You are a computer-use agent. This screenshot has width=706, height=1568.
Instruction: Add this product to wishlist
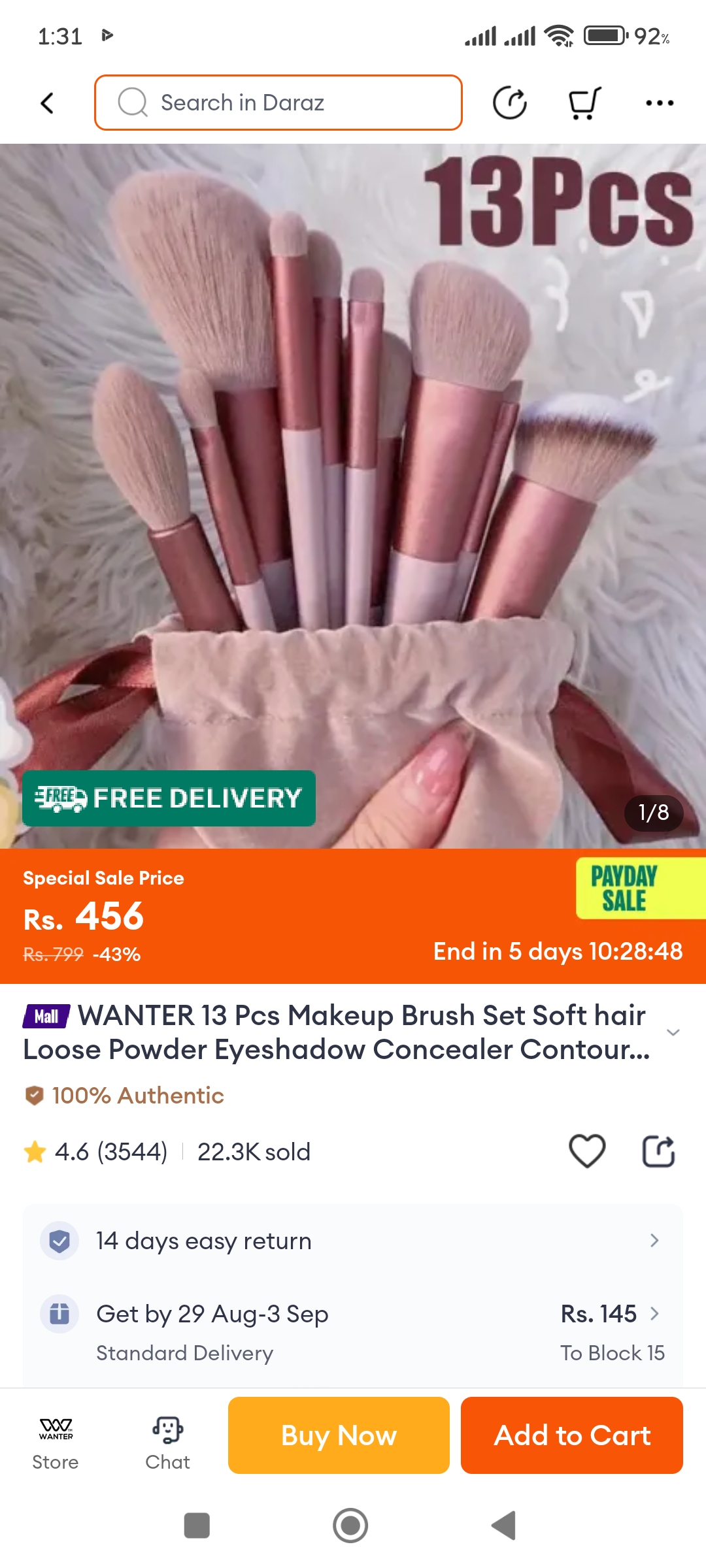tap(587, 1151)
